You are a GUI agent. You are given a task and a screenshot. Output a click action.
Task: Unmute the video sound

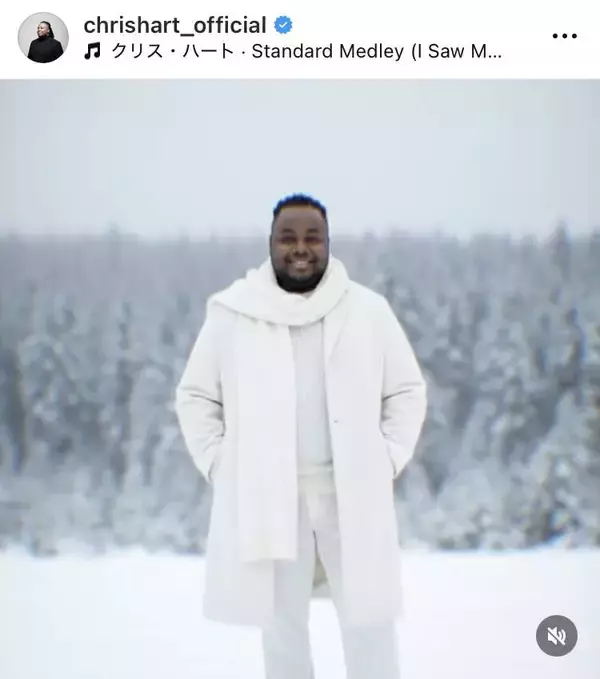click(557, 635)
